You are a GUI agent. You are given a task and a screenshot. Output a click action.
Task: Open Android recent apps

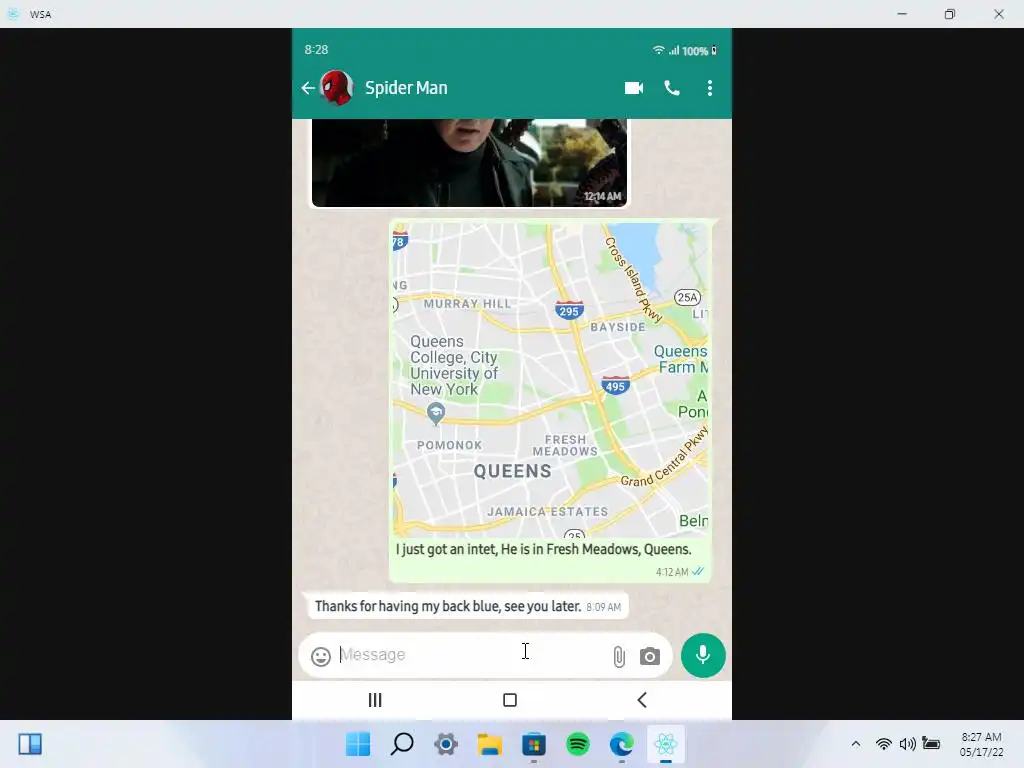click(375, 700)
